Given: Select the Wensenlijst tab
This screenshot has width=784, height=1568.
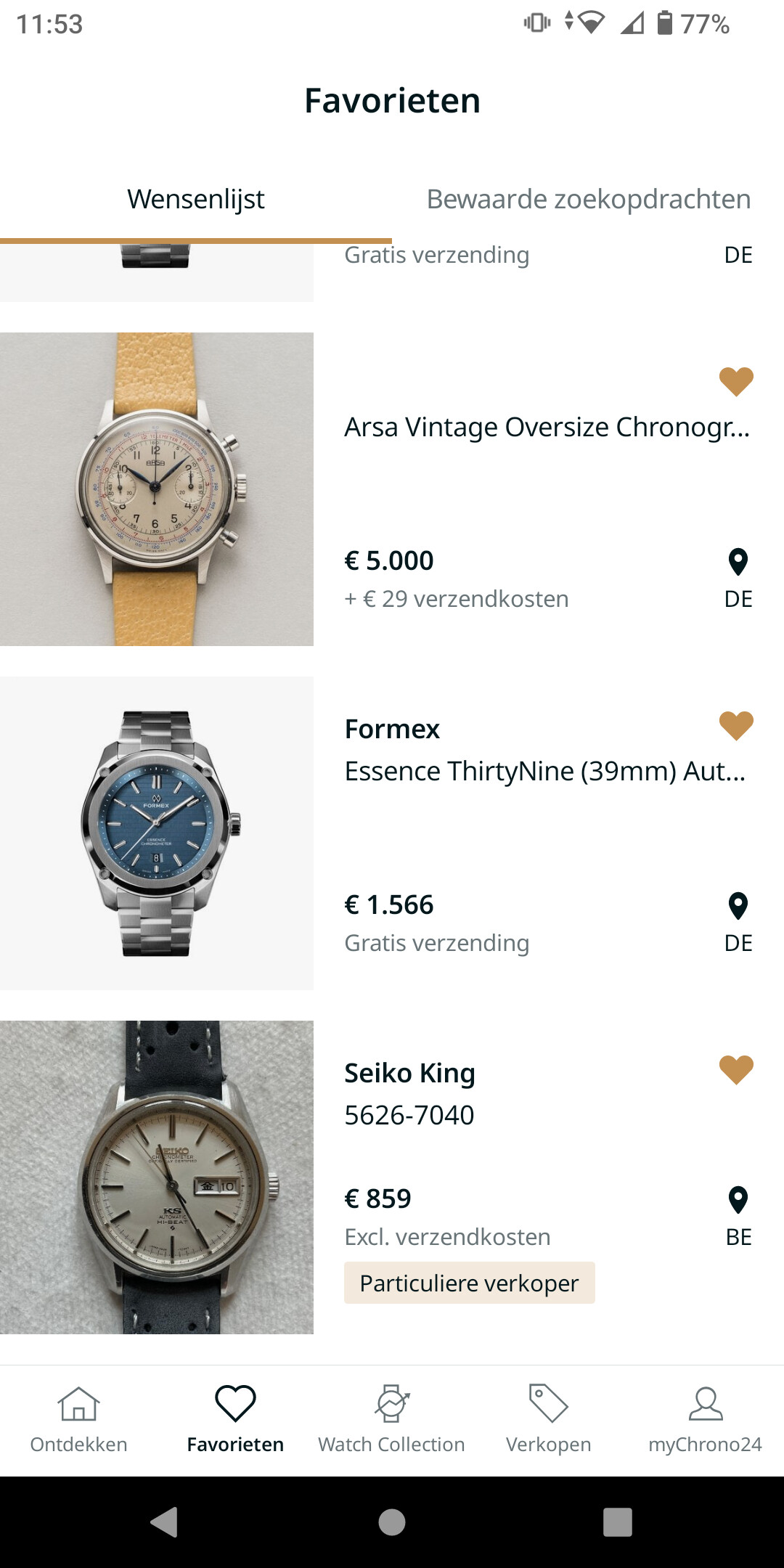Looking at the screenshot, I should pos(196,199).
